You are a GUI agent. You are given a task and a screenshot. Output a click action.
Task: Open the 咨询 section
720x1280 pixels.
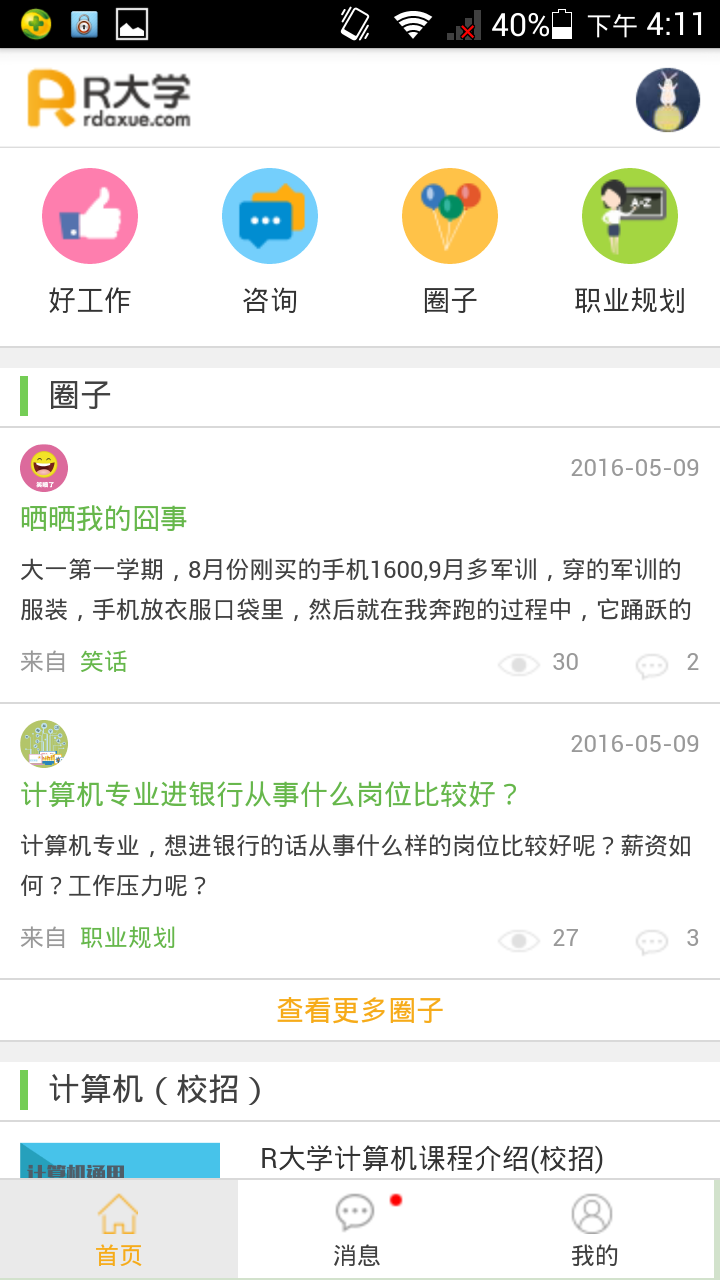(x=270, y=243)
